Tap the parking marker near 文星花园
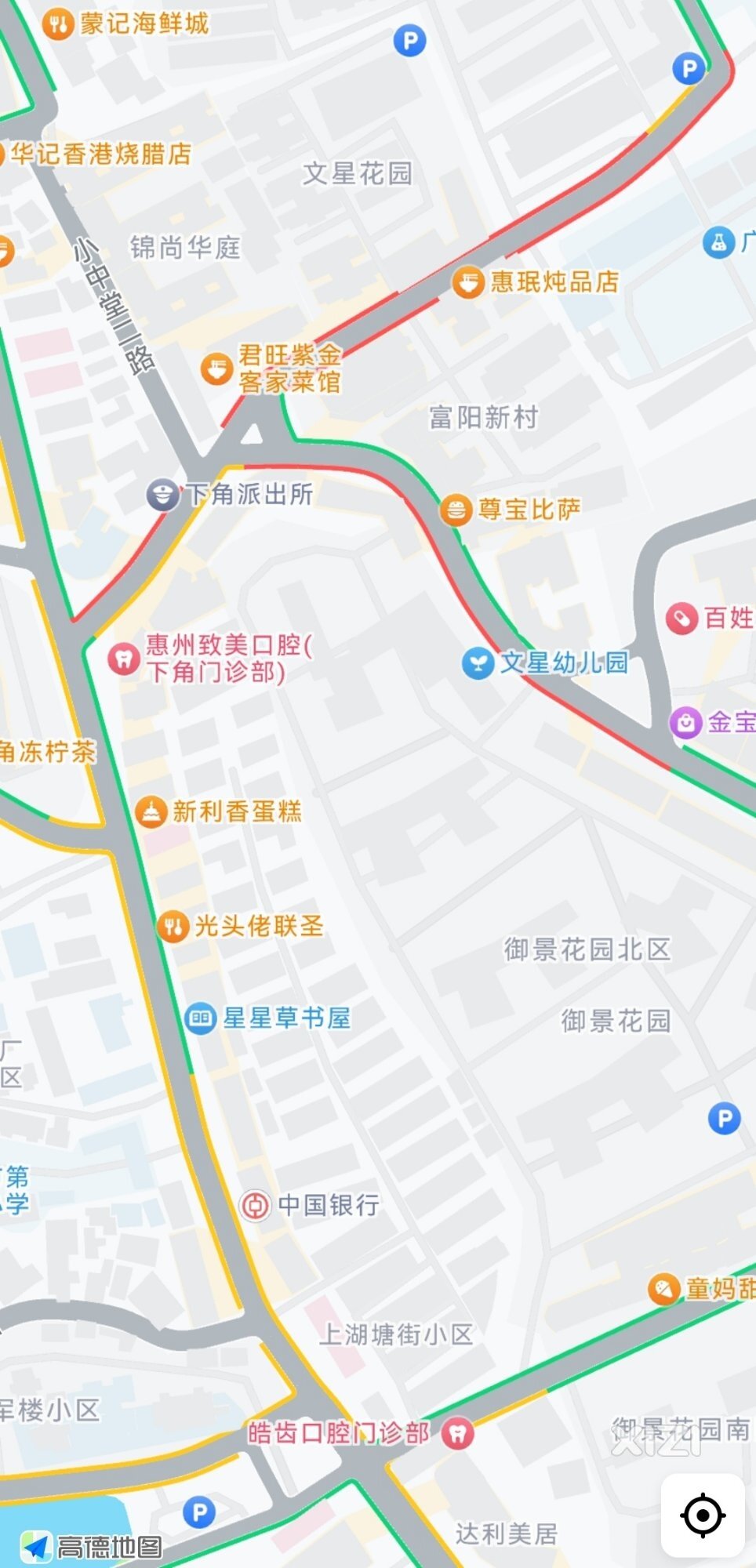Image resolution: width=756 pixels, height=1568 pixels. click(x=409, y=40)
